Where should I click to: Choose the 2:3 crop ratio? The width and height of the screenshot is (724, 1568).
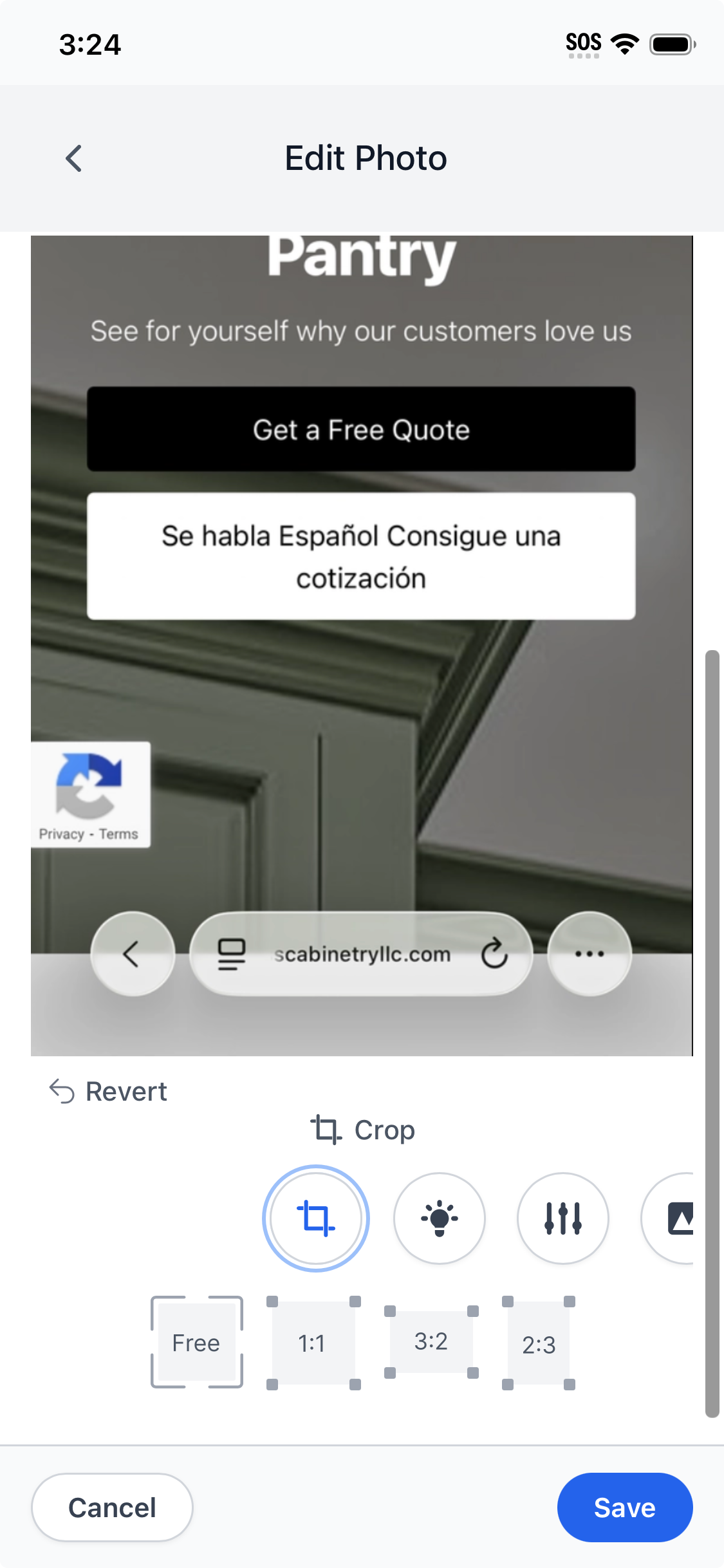[539, 1344]
